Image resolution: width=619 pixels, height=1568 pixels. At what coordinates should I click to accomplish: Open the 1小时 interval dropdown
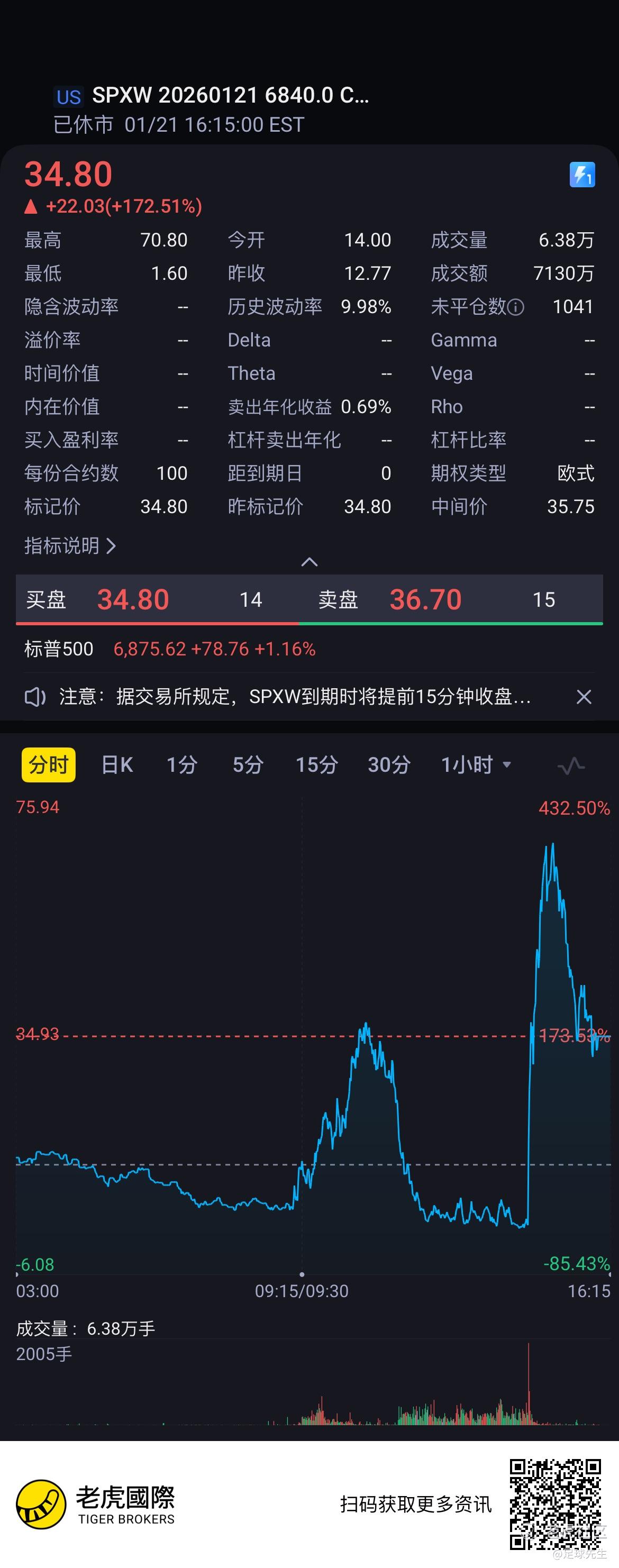[476, 764]
